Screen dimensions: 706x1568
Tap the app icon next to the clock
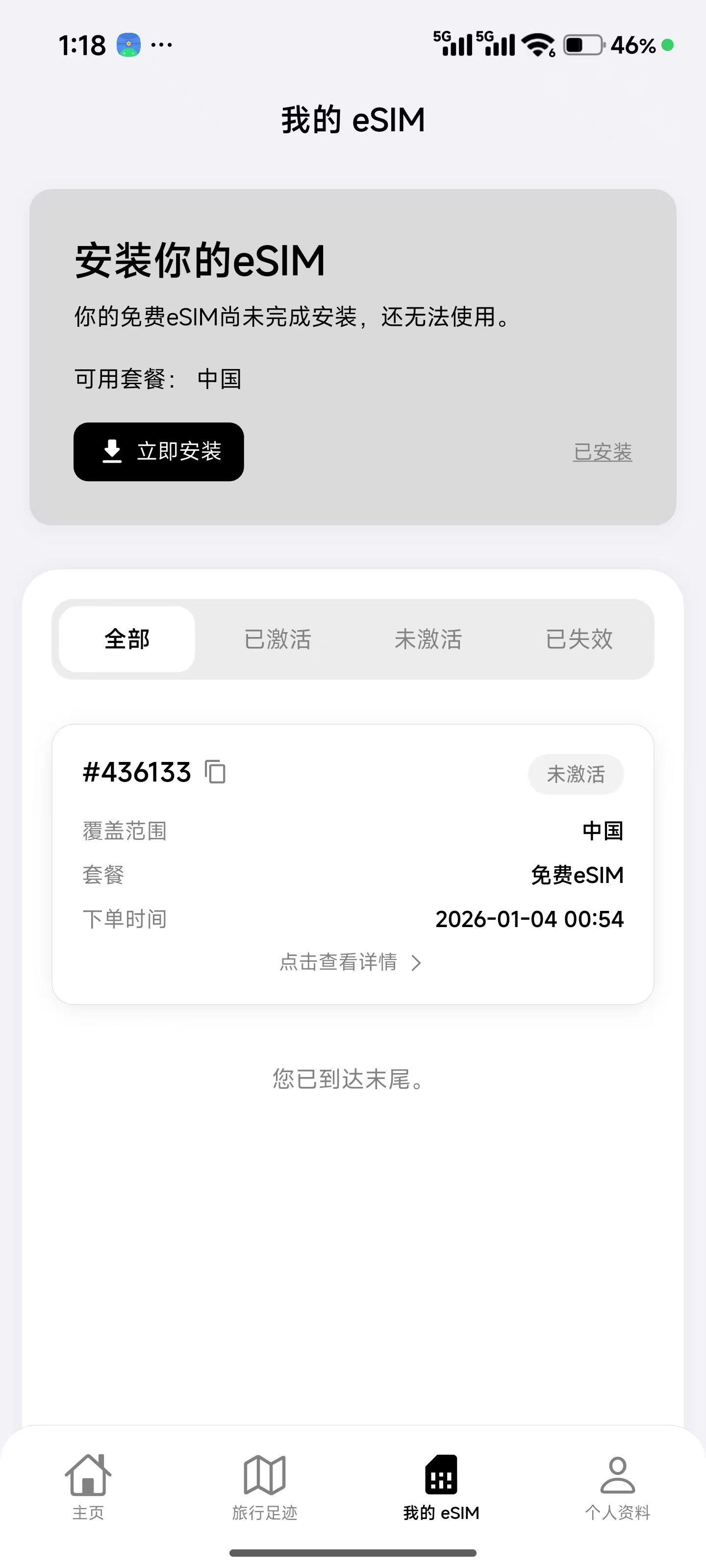[127, 45]
